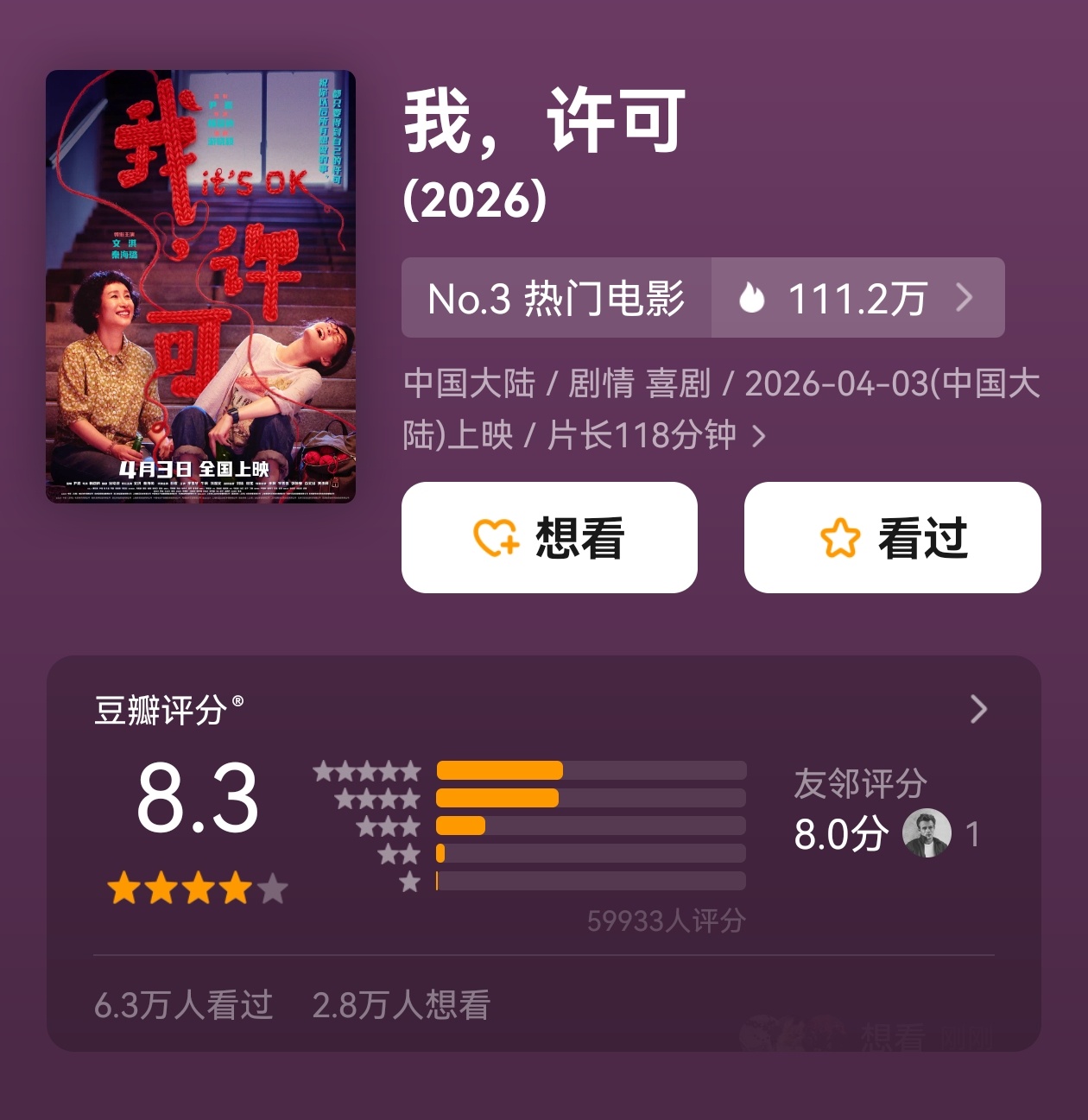The width and height of the screenshot is (1088, 1120).
Task: Open the 2.8万人想看 wishlist list
Action: [401, 1005]
